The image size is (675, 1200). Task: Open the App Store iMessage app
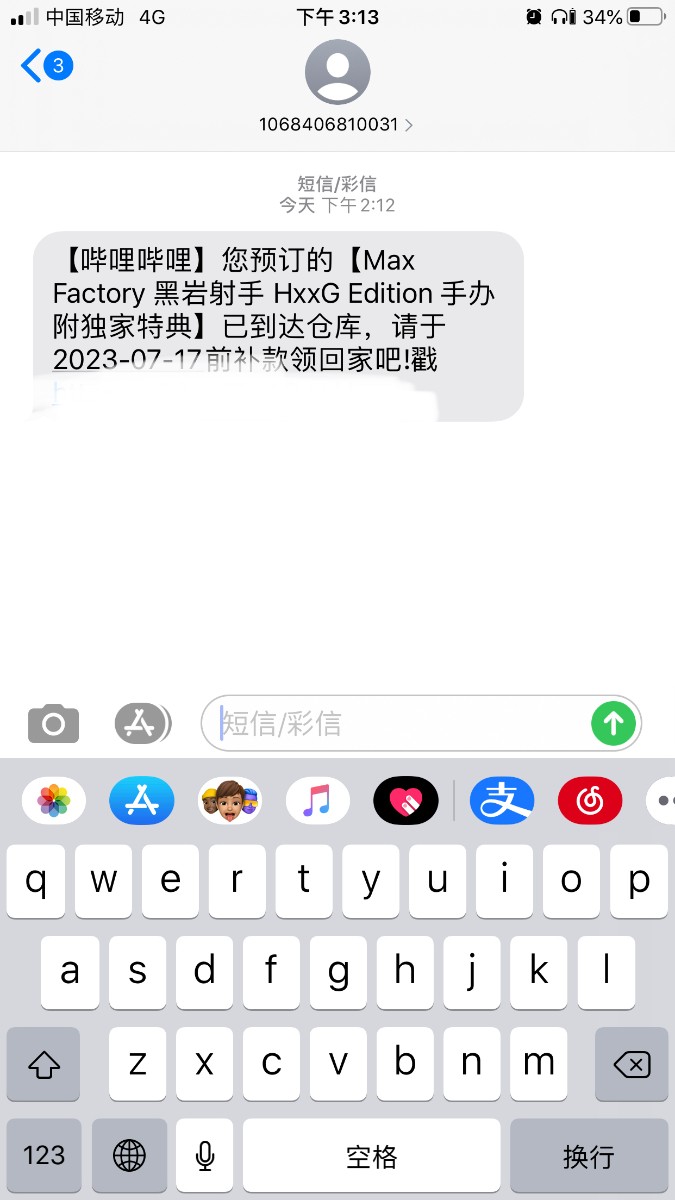[142, 800]
